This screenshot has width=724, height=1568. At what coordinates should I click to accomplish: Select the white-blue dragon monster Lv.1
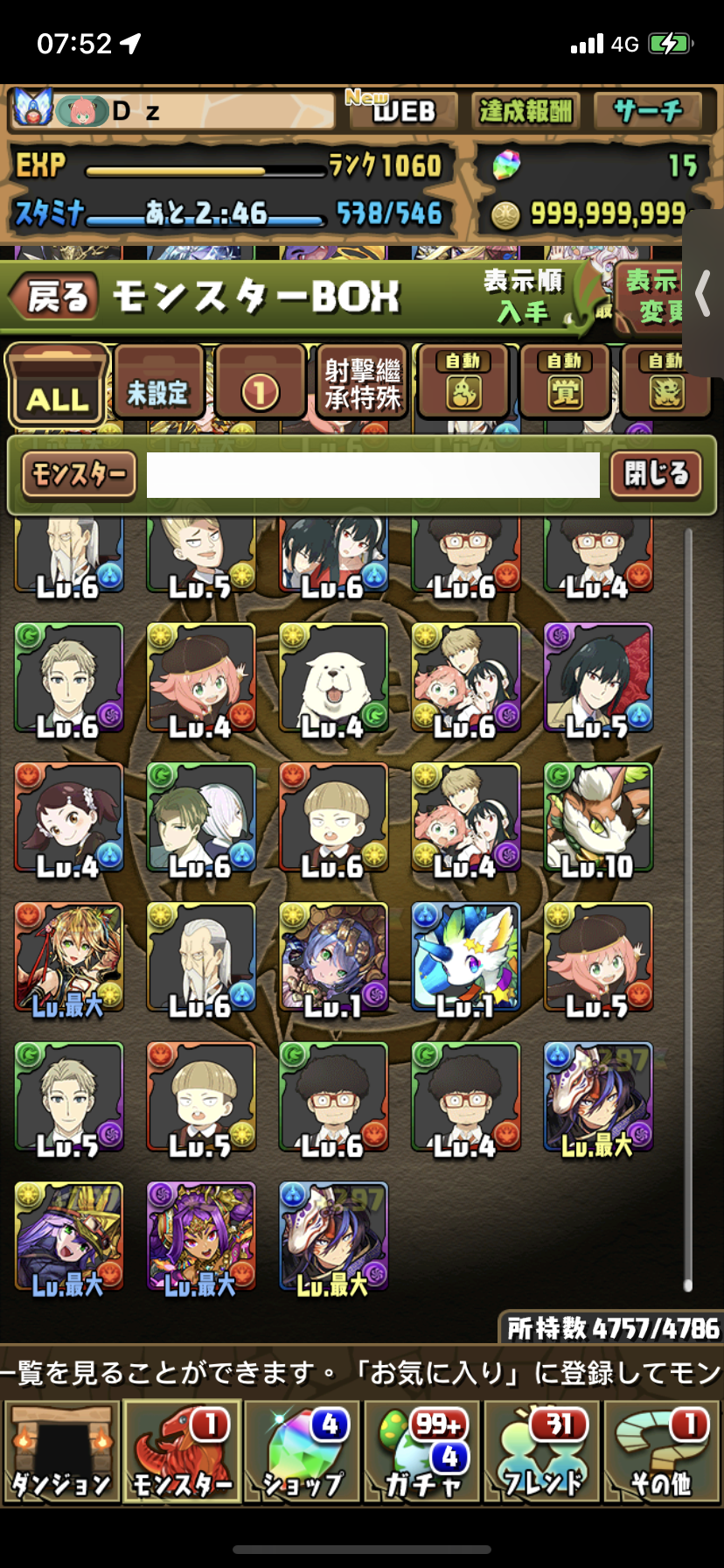[x=465, y=959]
